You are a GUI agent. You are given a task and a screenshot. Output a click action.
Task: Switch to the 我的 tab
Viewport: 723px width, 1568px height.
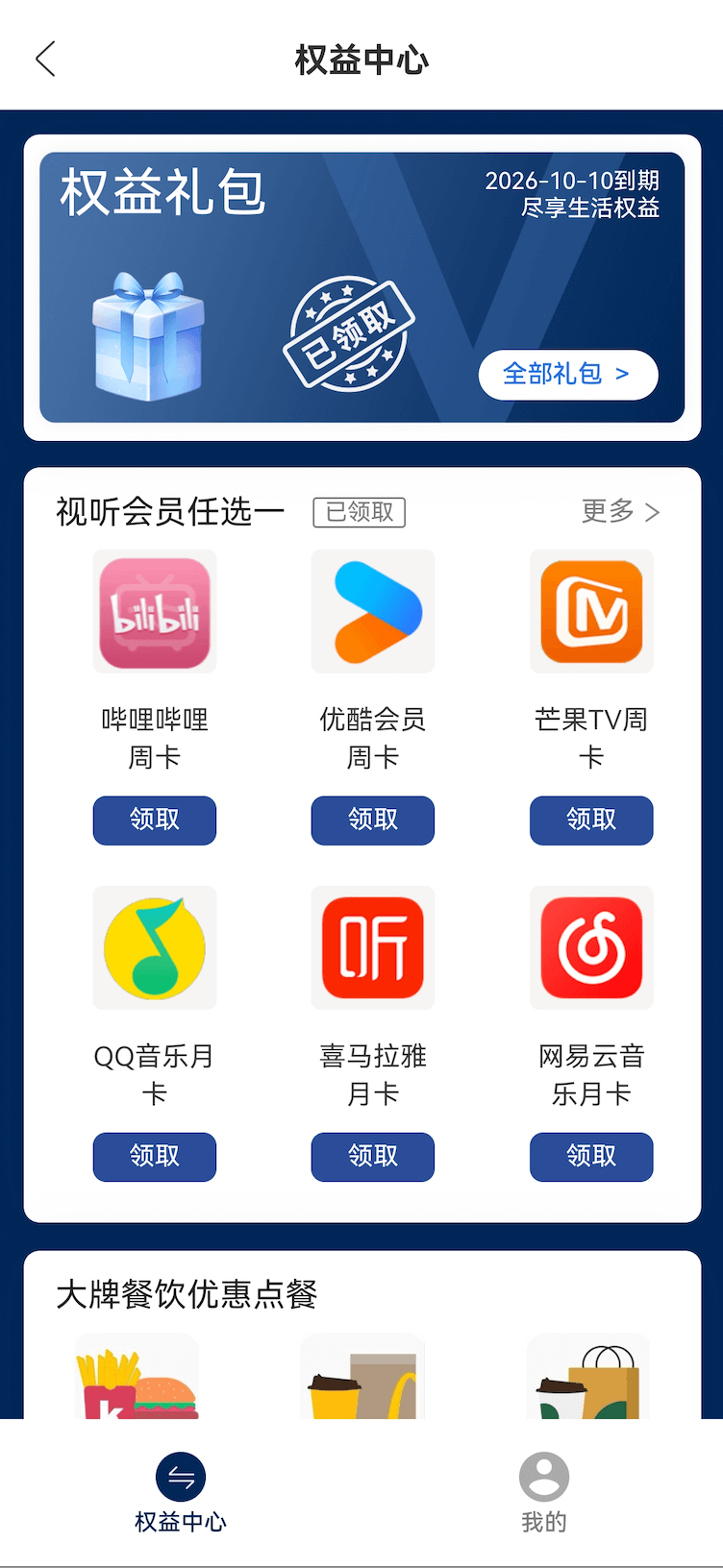tap(544, 1491)
